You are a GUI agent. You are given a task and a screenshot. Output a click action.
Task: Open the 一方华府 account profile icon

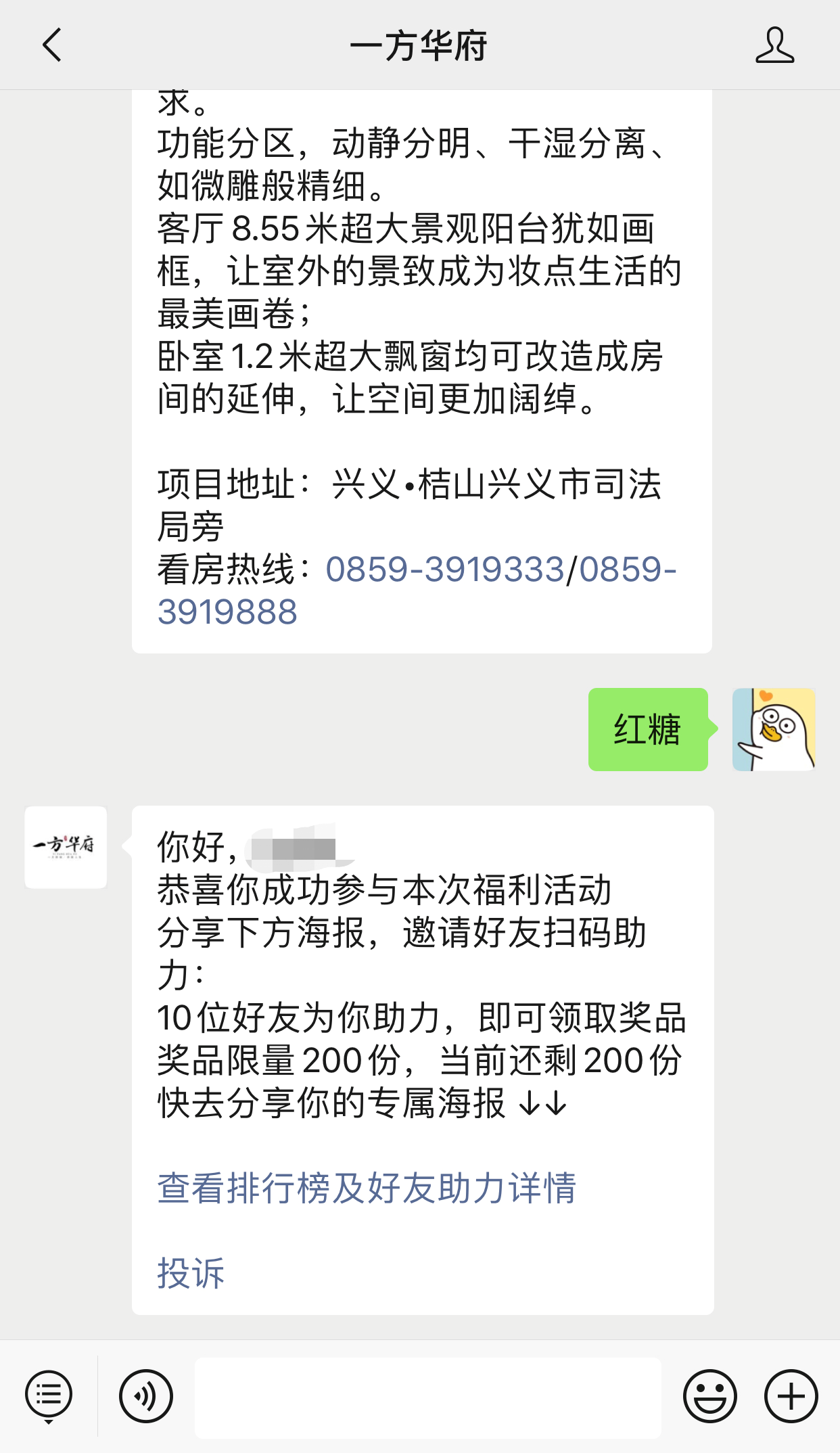pos(774,45)
